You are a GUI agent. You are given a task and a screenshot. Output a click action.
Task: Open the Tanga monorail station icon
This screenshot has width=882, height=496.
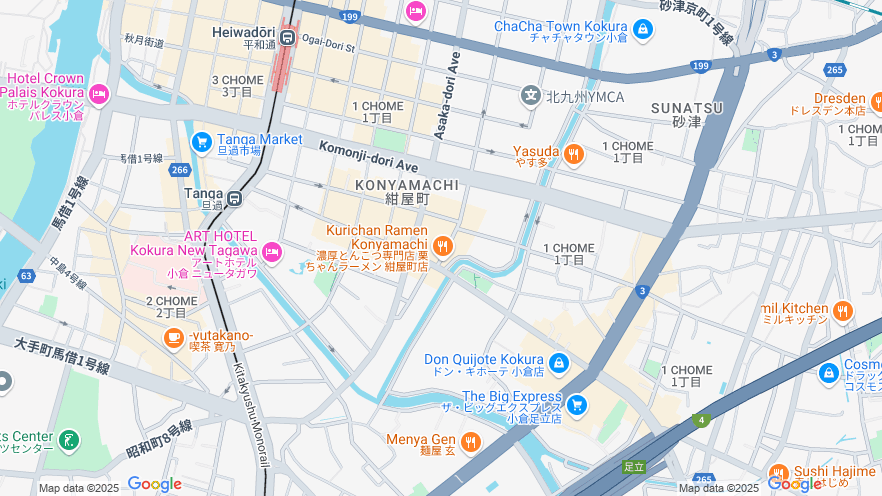(x=234, y=198)
